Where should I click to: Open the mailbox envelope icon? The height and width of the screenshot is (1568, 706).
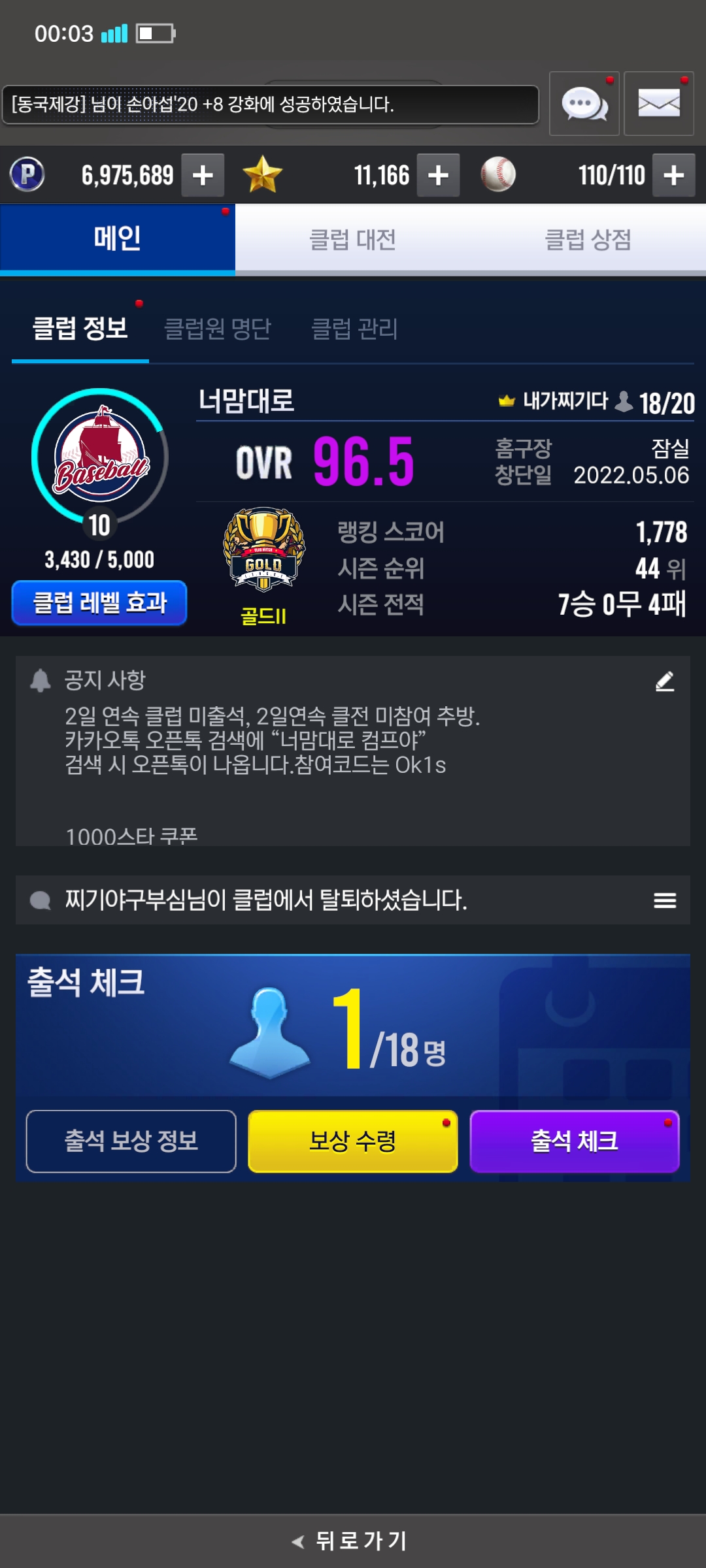coord(658,104)
